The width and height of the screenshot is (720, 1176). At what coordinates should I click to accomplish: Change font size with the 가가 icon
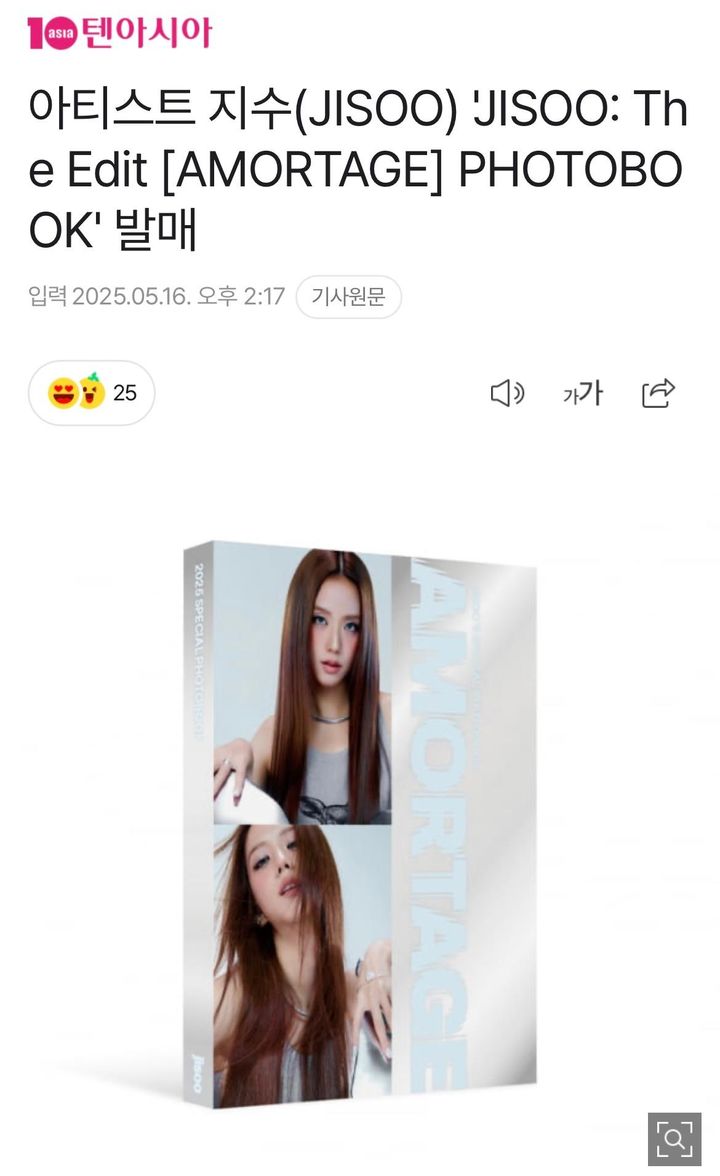click(x=583, y=393)
